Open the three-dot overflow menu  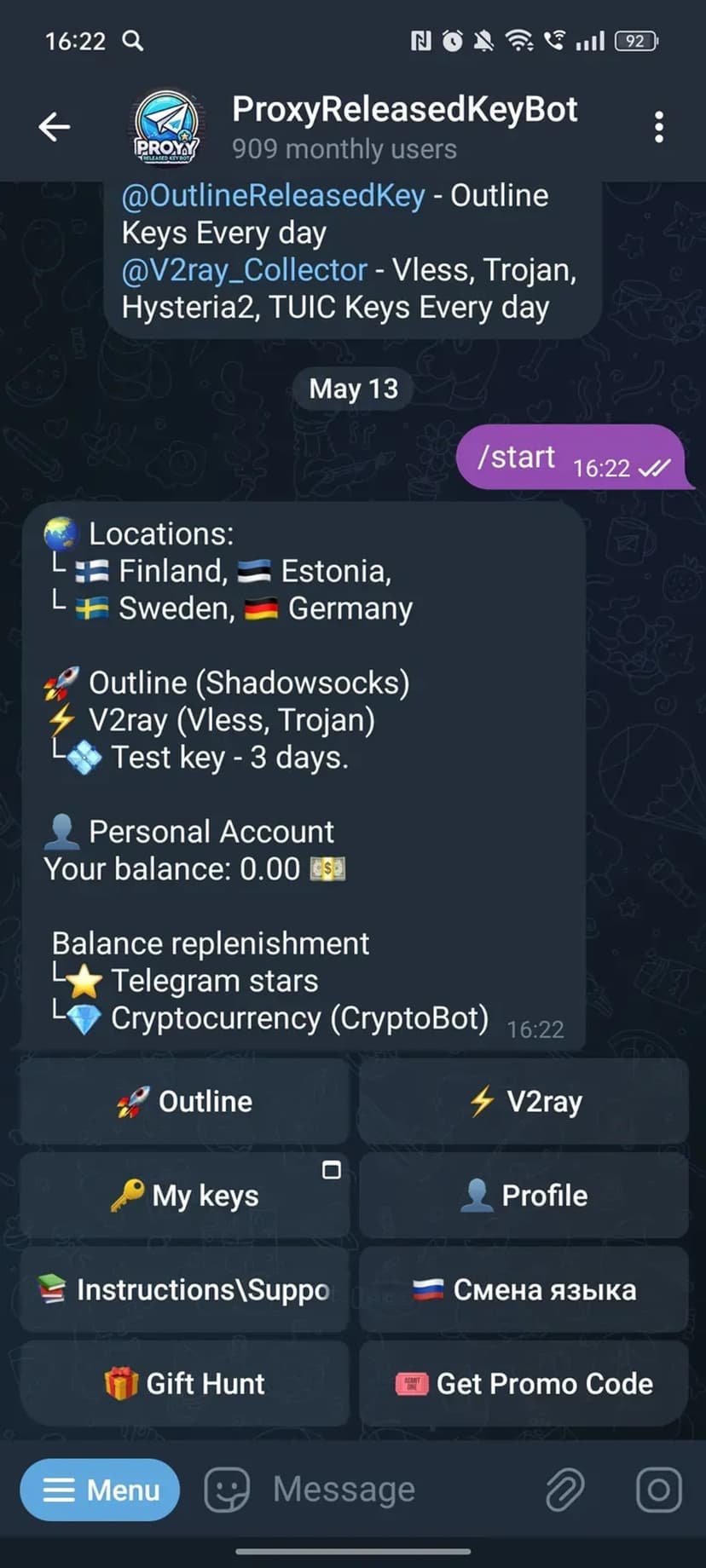point(658,127)
